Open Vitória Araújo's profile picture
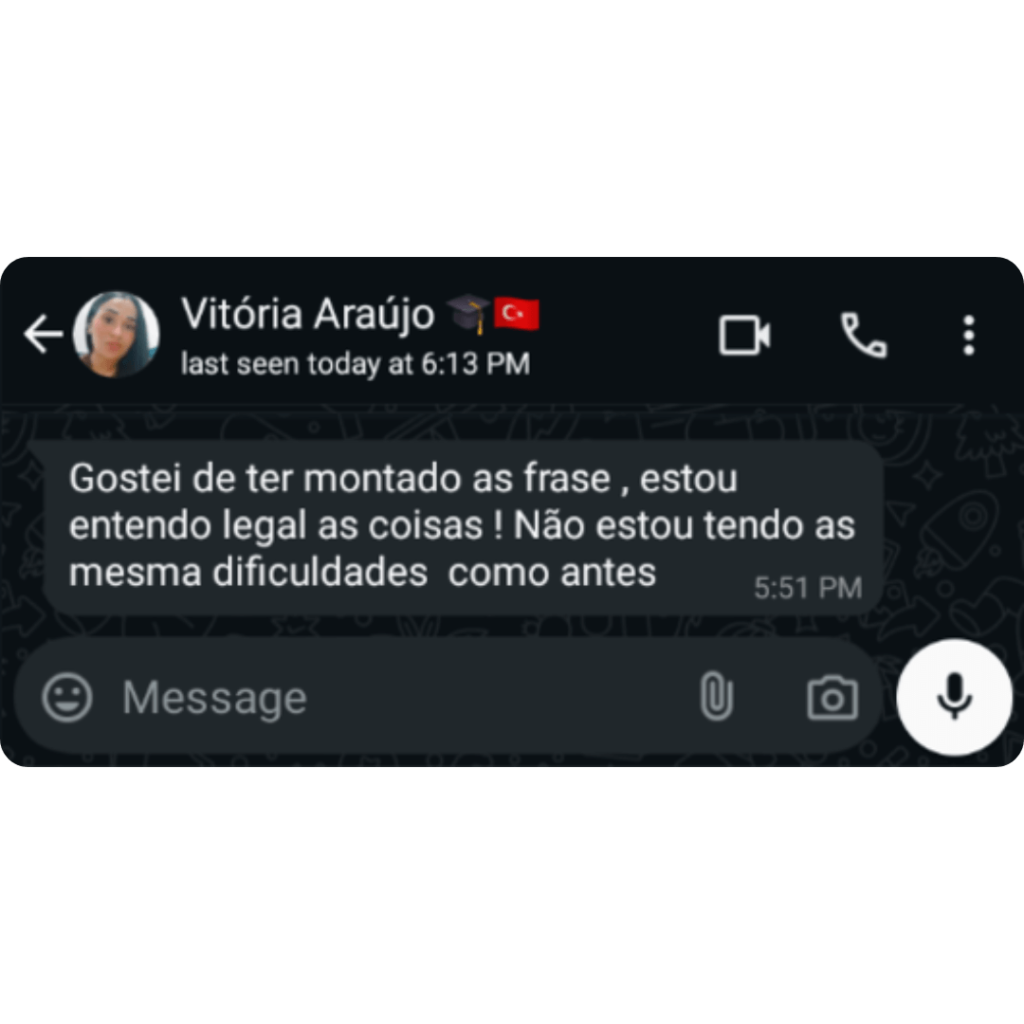Viewport: 1024px width, 1024px height. 116,334
